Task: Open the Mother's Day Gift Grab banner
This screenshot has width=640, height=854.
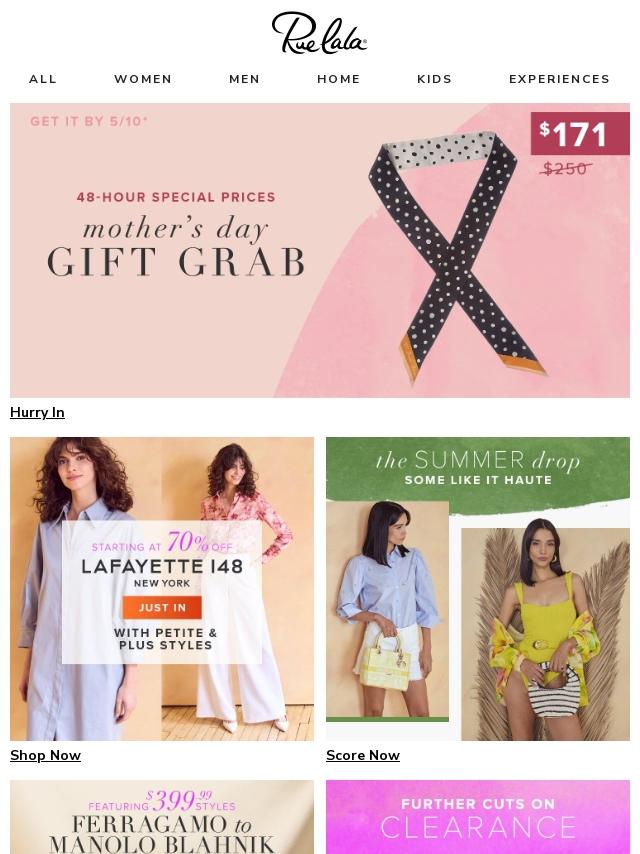Action: (x=320, y=250)
